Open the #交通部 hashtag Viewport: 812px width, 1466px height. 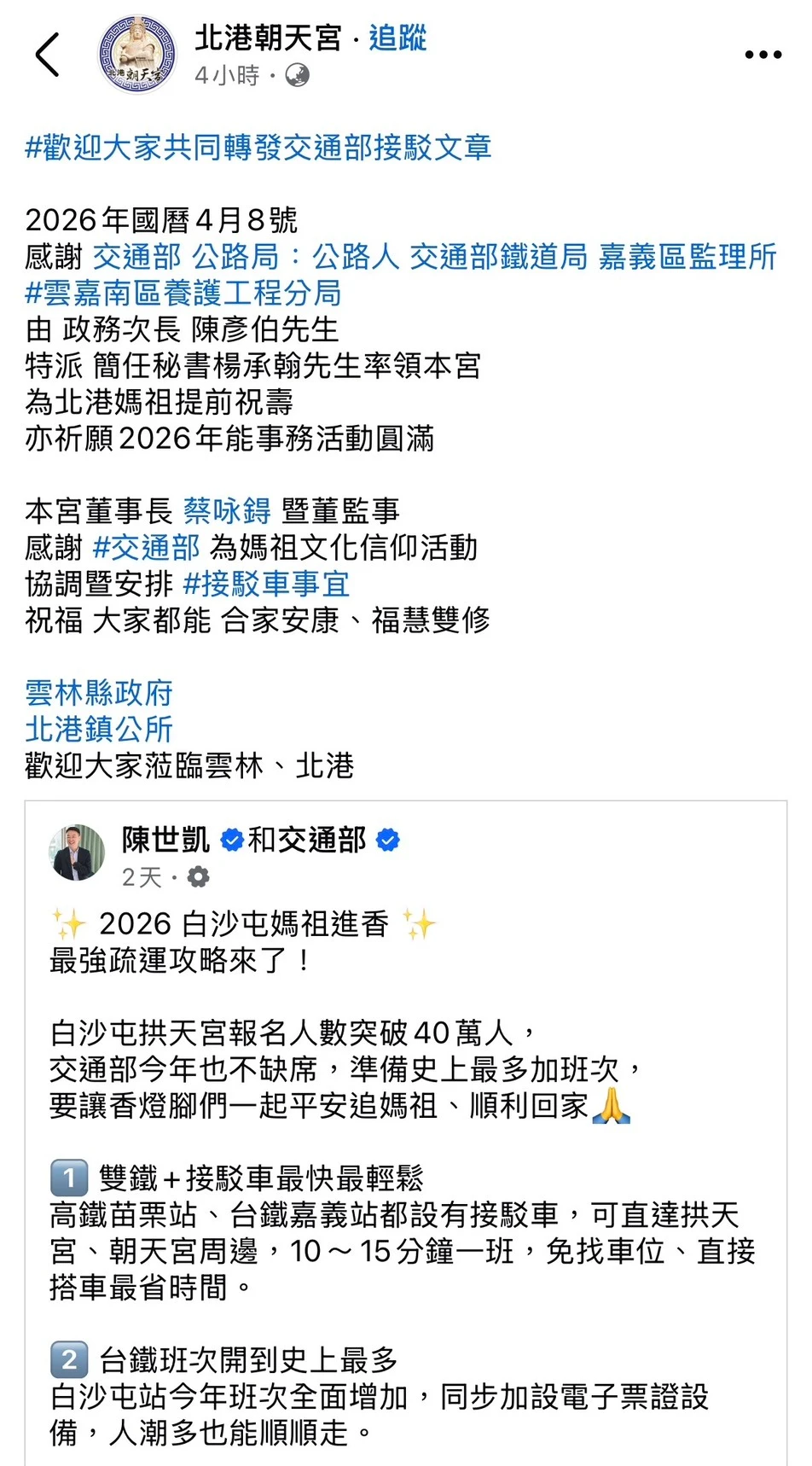pos(146,548)
